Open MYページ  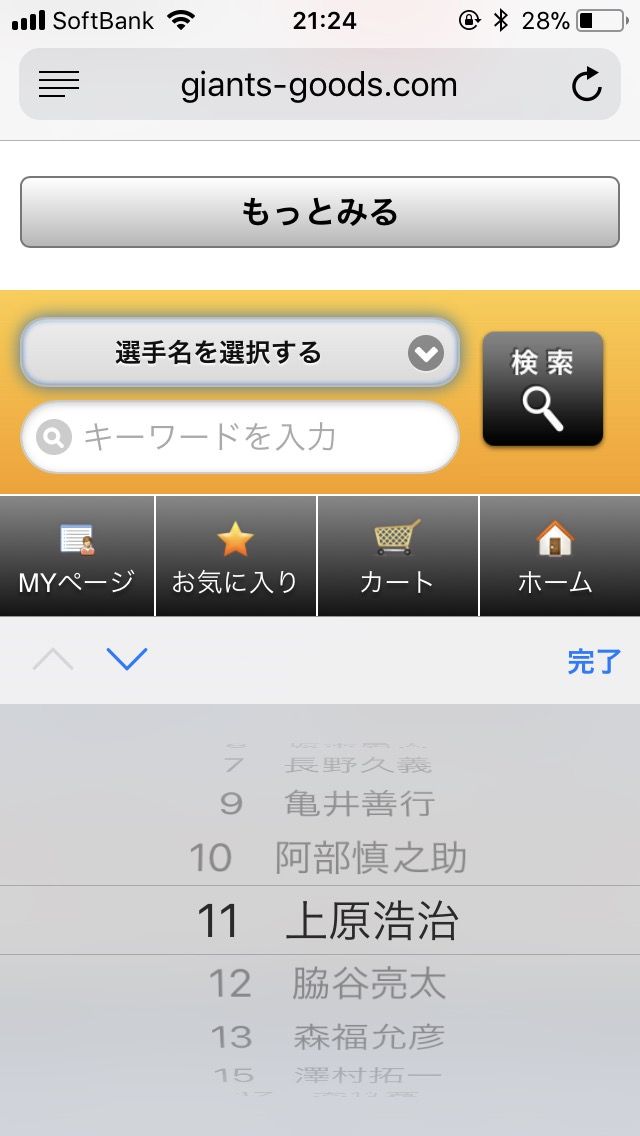click(x=77, y=556)
